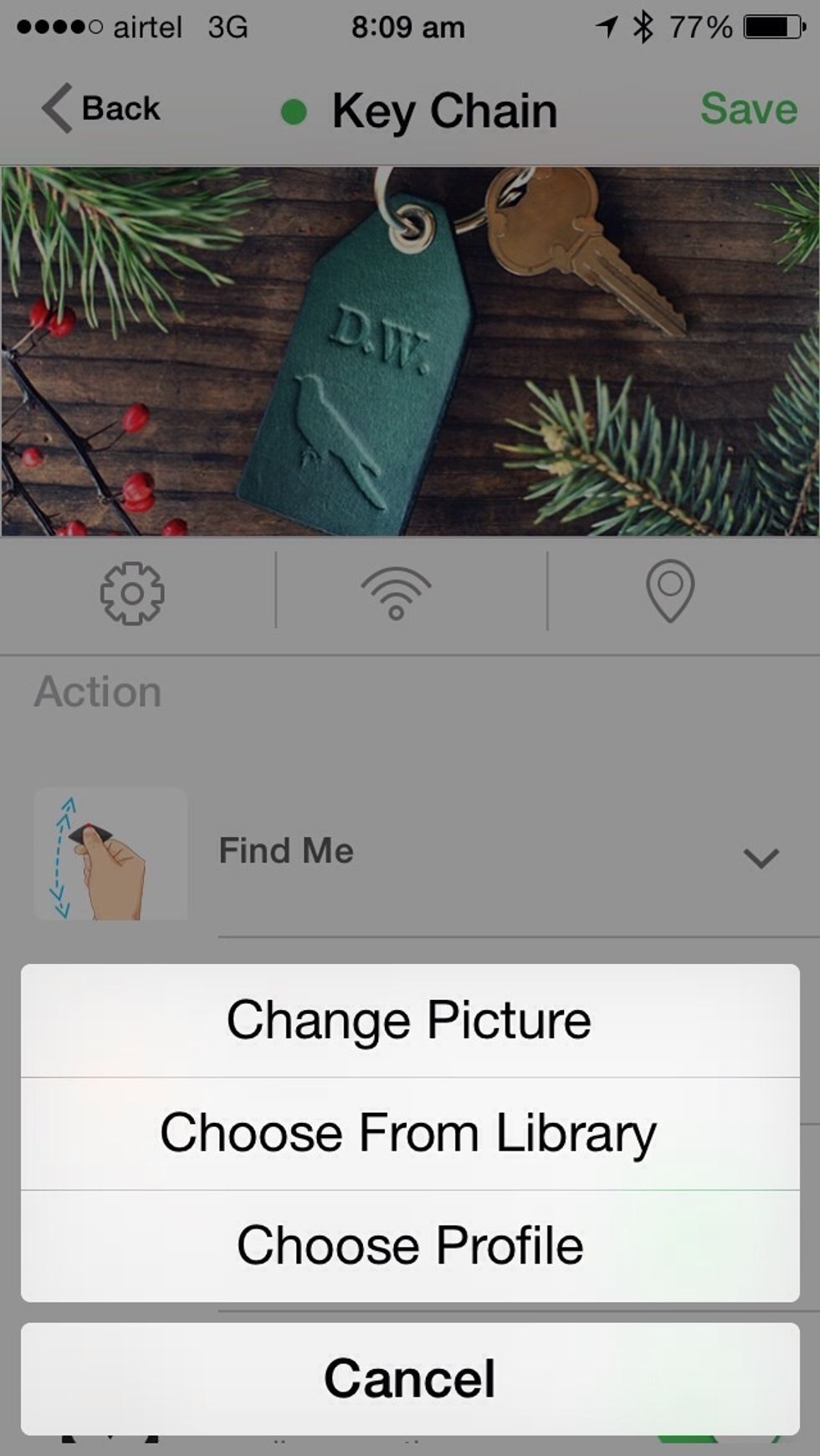Open the settings gear tab
Image resolution: width=820 pixels, height=1456 pixels.
(x=132, y=593)
